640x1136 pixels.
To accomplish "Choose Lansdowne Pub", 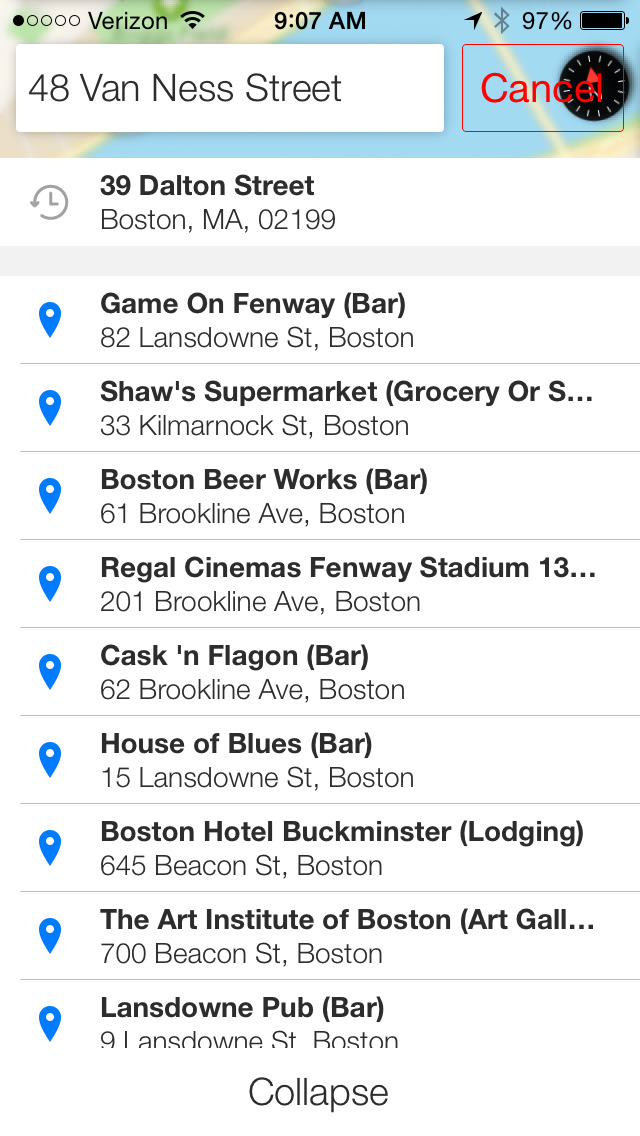I will click(320, 1014).
